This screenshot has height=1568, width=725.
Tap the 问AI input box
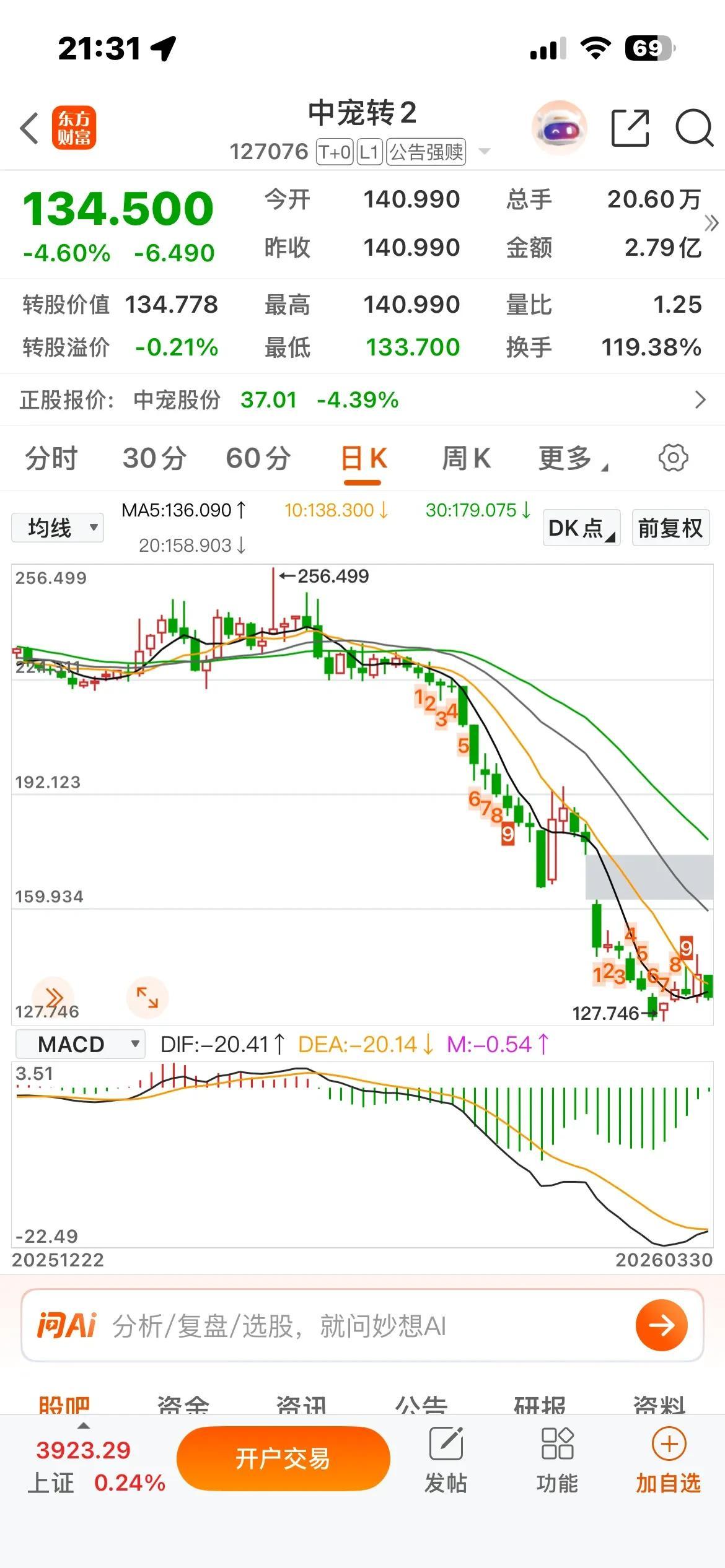click(362, 1326)
